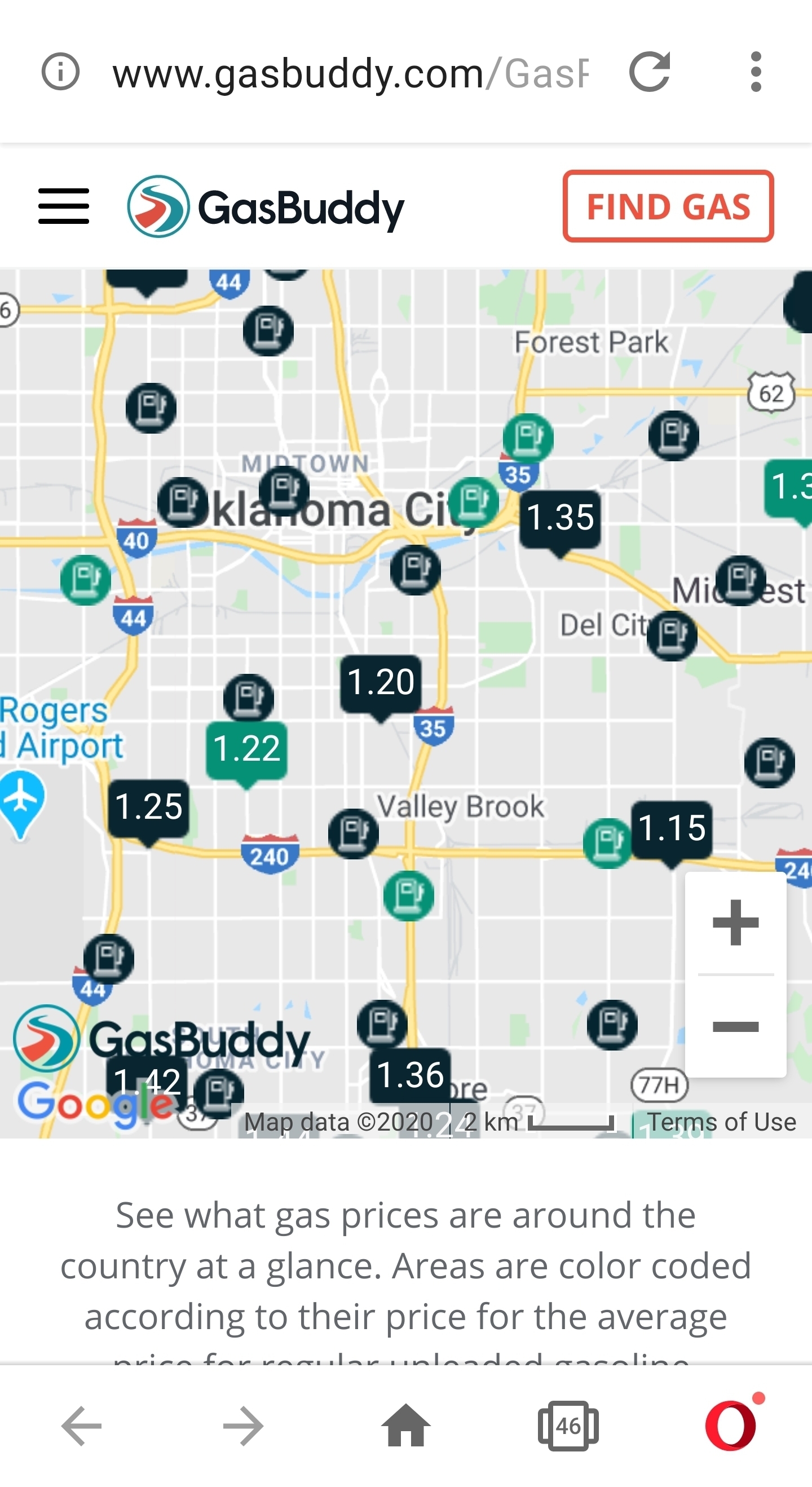The height and width of the screenshot is (1487, 812).
Task: Open the GasBuddy hamburger menu
Action: tap(64, 206)
